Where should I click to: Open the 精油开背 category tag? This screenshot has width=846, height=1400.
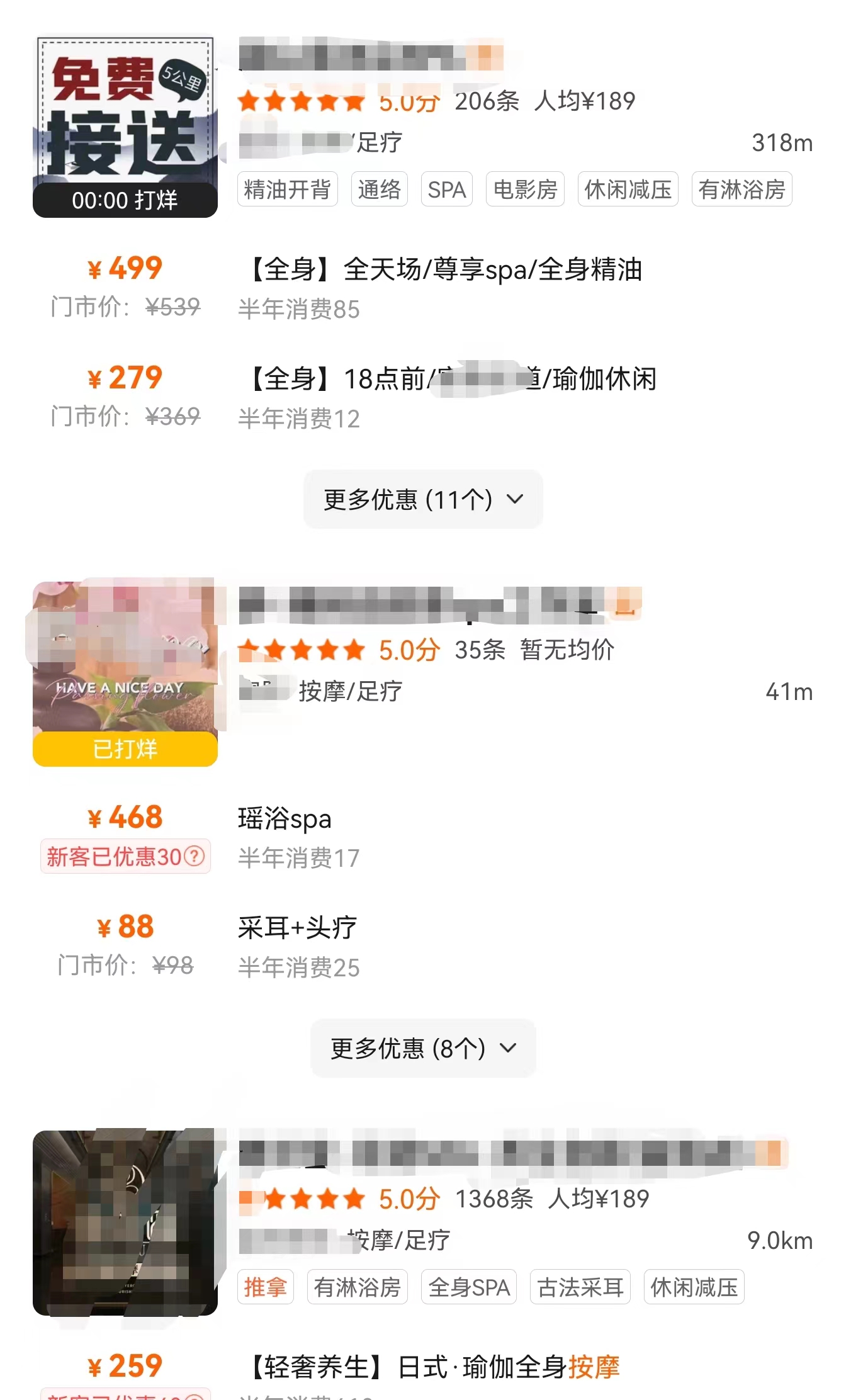point(287,189)
